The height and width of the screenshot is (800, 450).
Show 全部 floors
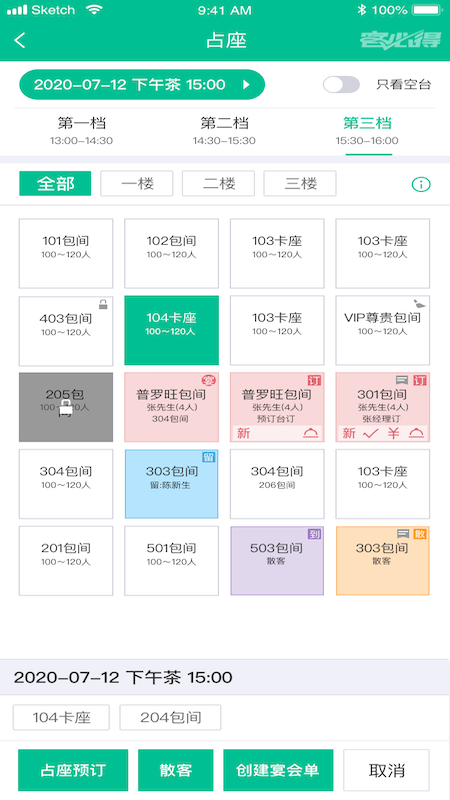[55, 184]
